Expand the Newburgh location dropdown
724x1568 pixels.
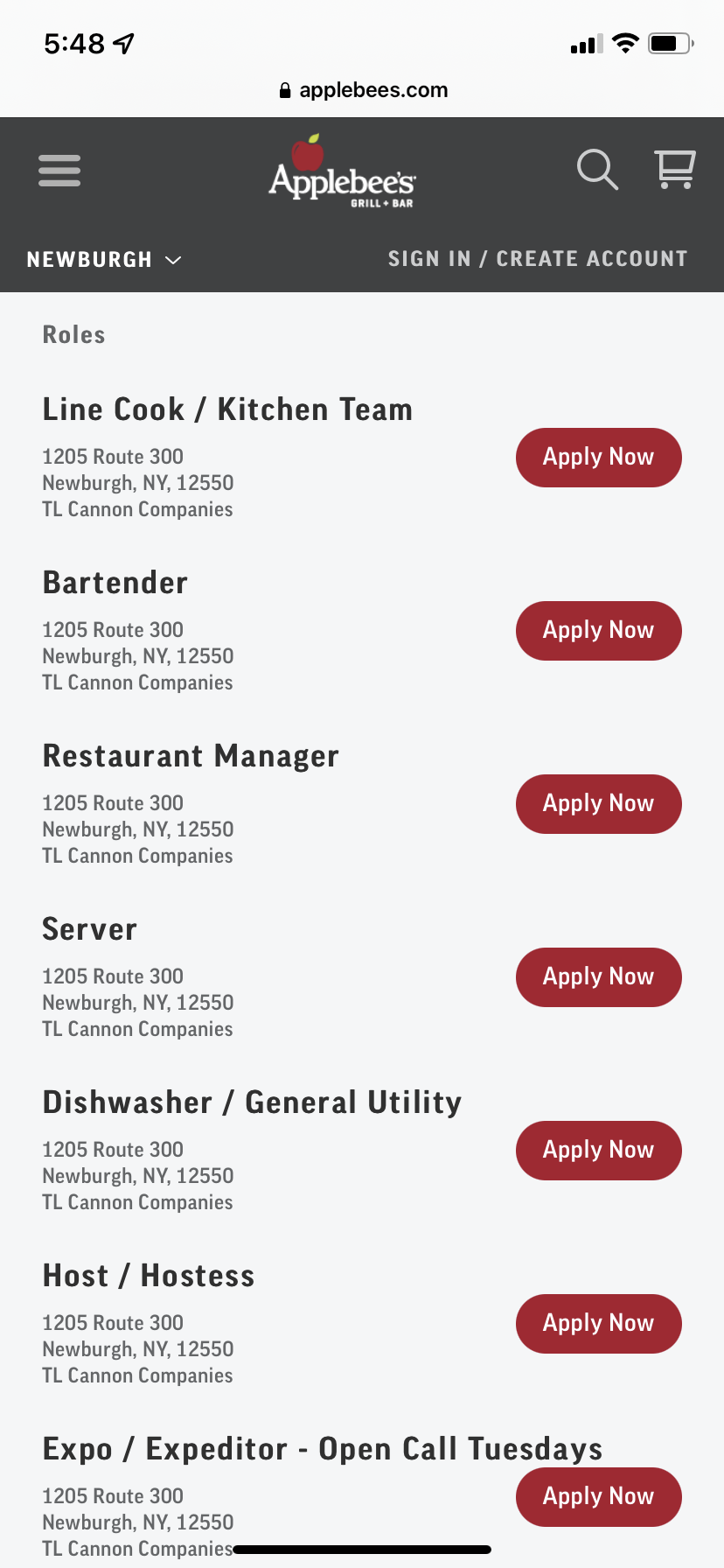click(104, 260)
